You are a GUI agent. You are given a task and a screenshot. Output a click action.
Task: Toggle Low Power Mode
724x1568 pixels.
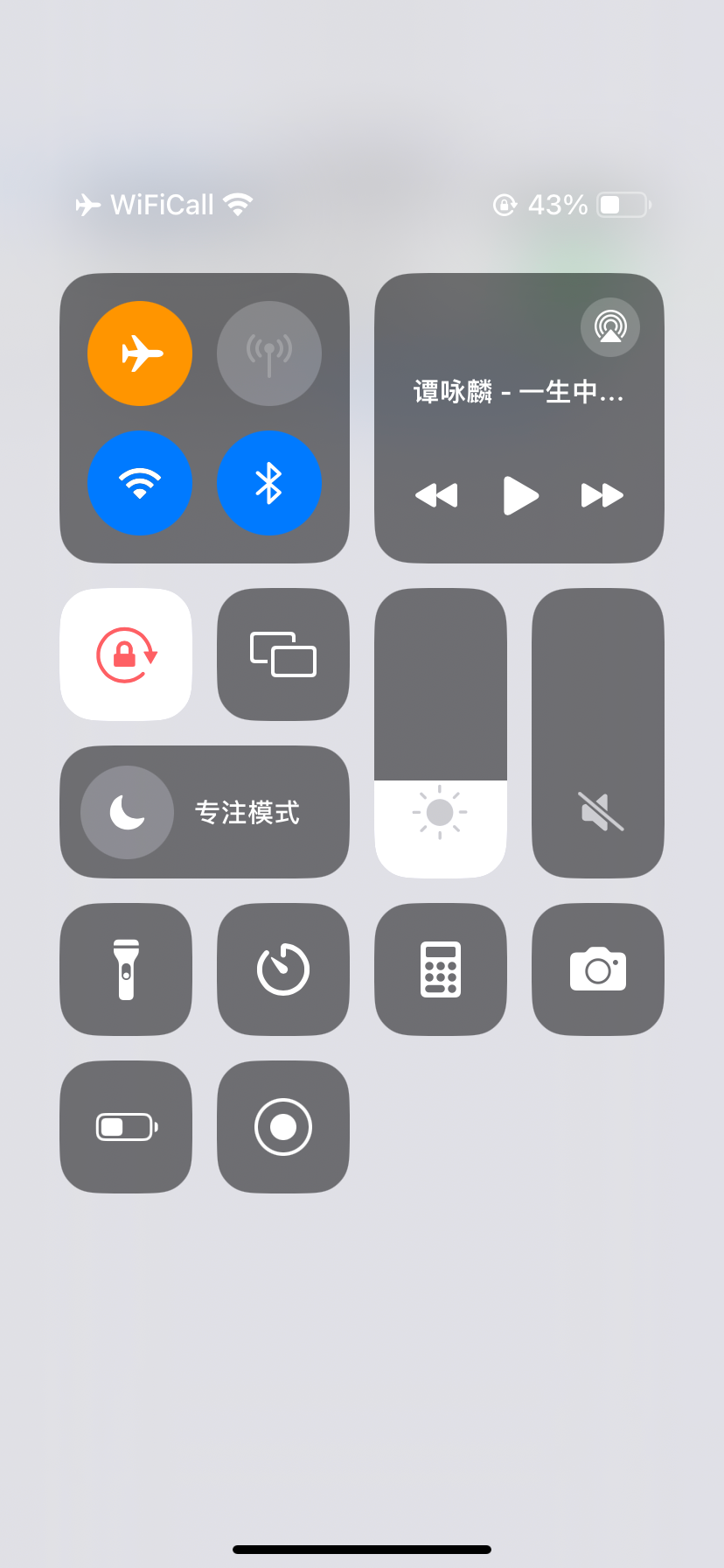click(126, 1127)
